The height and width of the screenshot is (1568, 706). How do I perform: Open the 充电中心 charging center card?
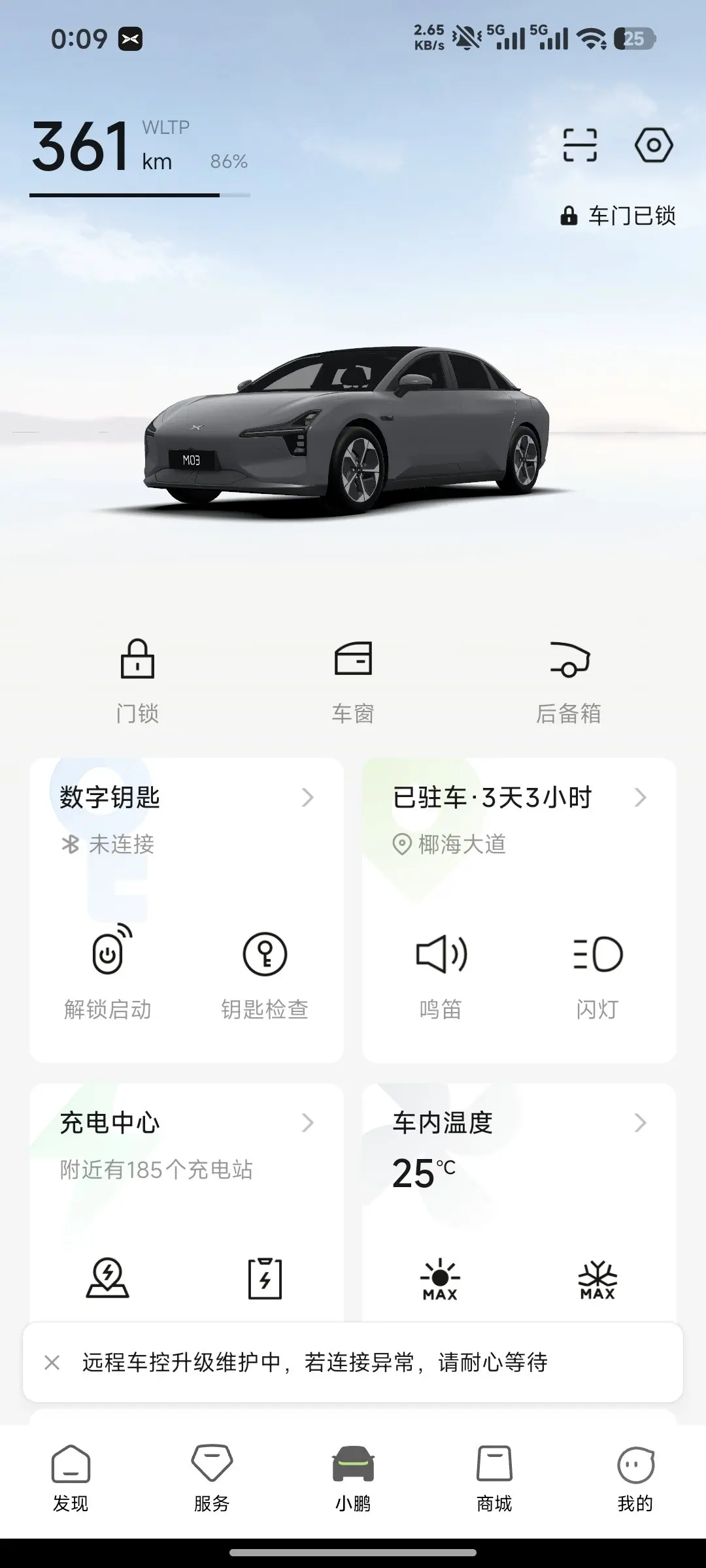(x=186, y=1124)
